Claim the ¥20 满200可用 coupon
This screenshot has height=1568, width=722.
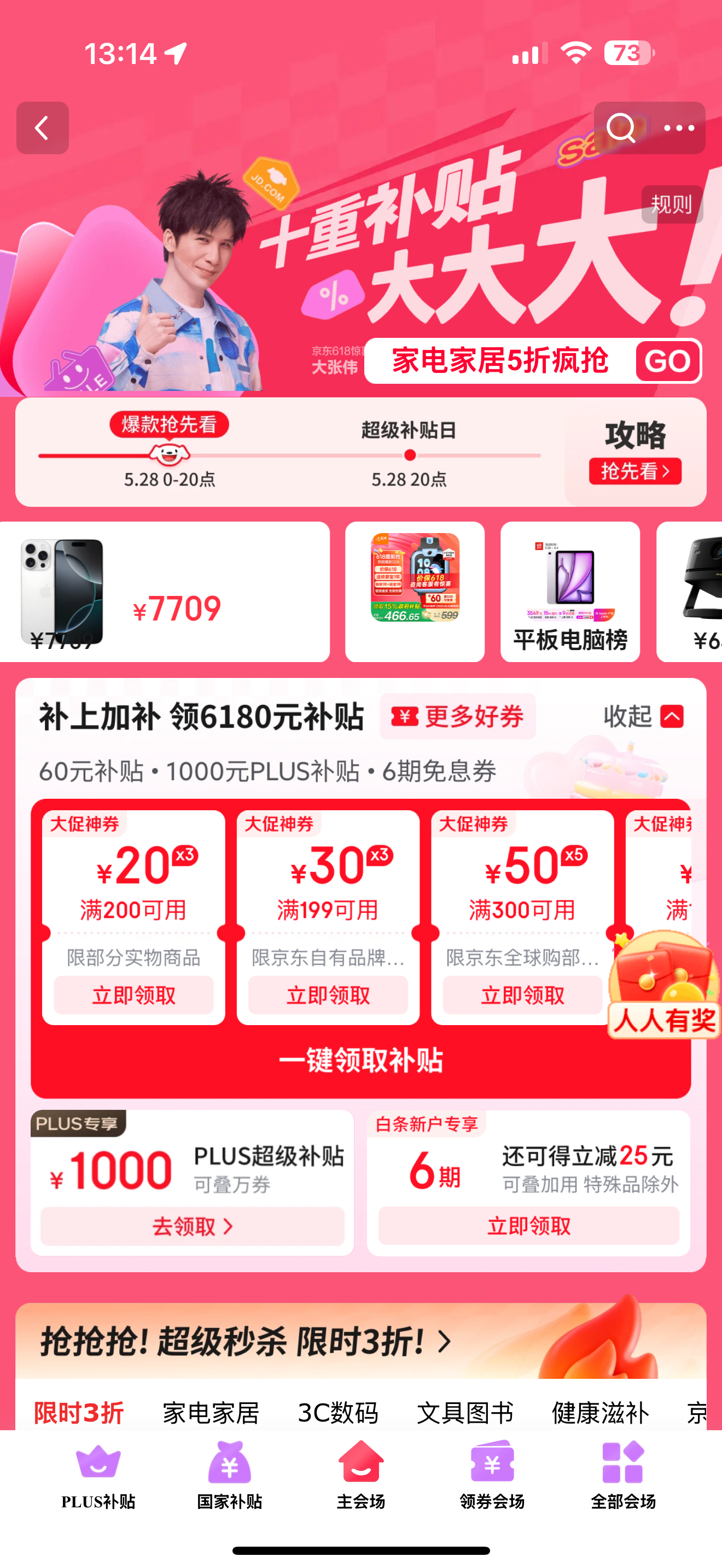133,994
